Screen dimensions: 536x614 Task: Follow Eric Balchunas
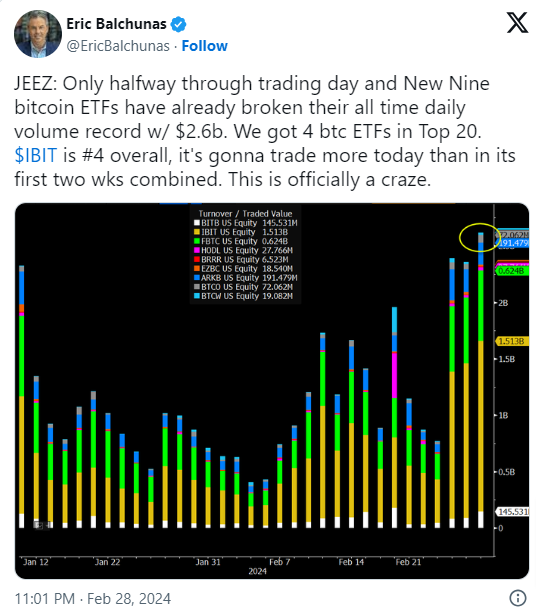point(204,46)
